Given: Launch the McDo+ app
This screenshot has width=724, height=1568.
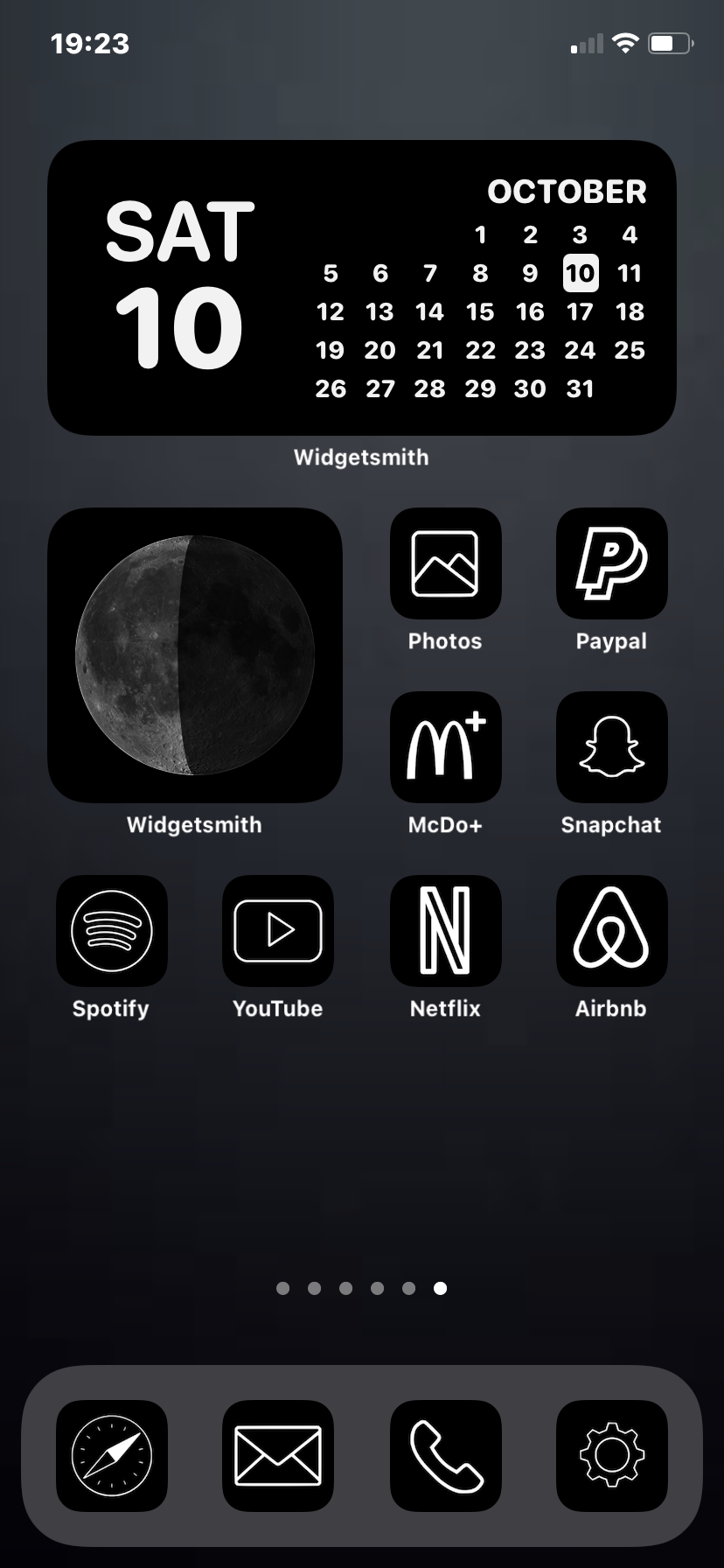Looking at the screenshot, I should pos(445,747).
